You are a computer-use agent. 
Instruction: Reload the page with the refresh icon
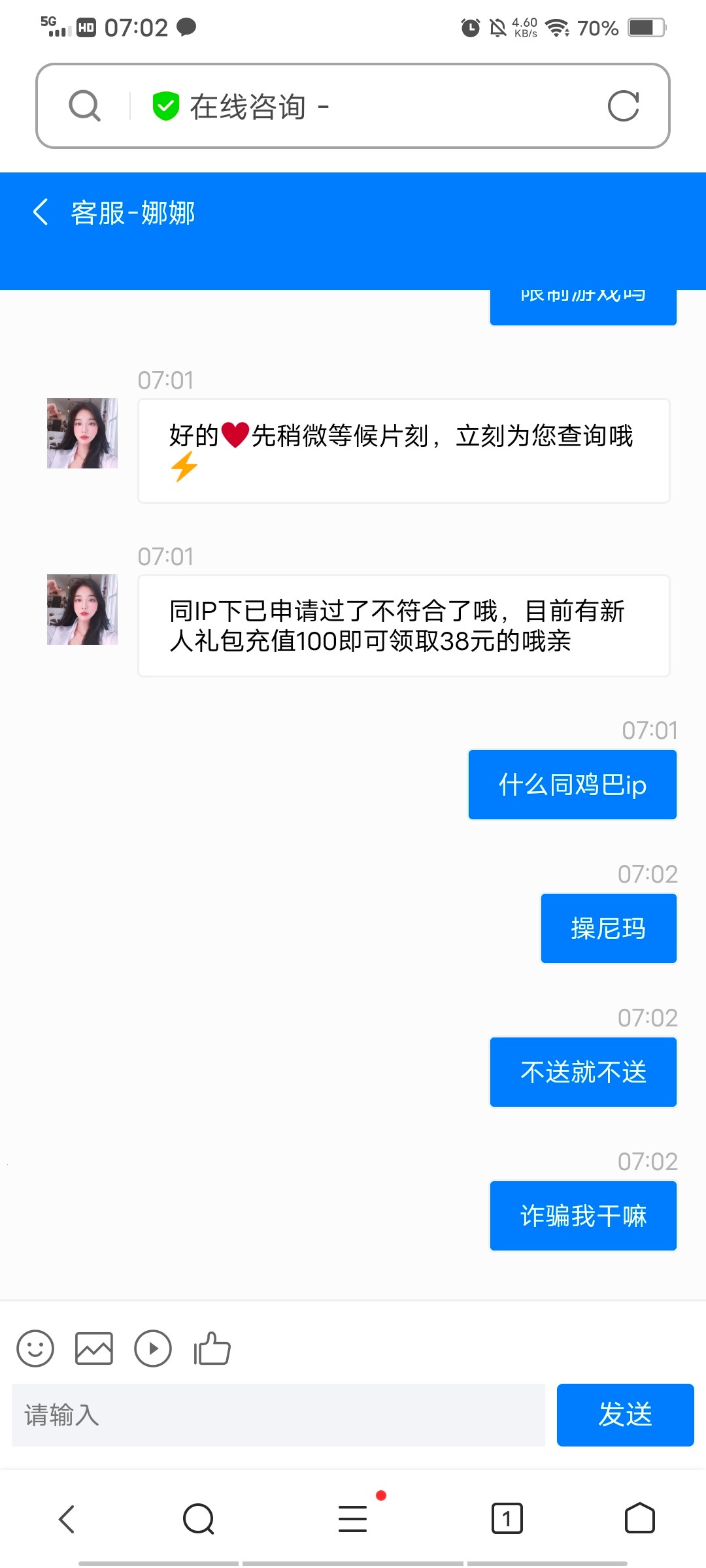point(623,106)
